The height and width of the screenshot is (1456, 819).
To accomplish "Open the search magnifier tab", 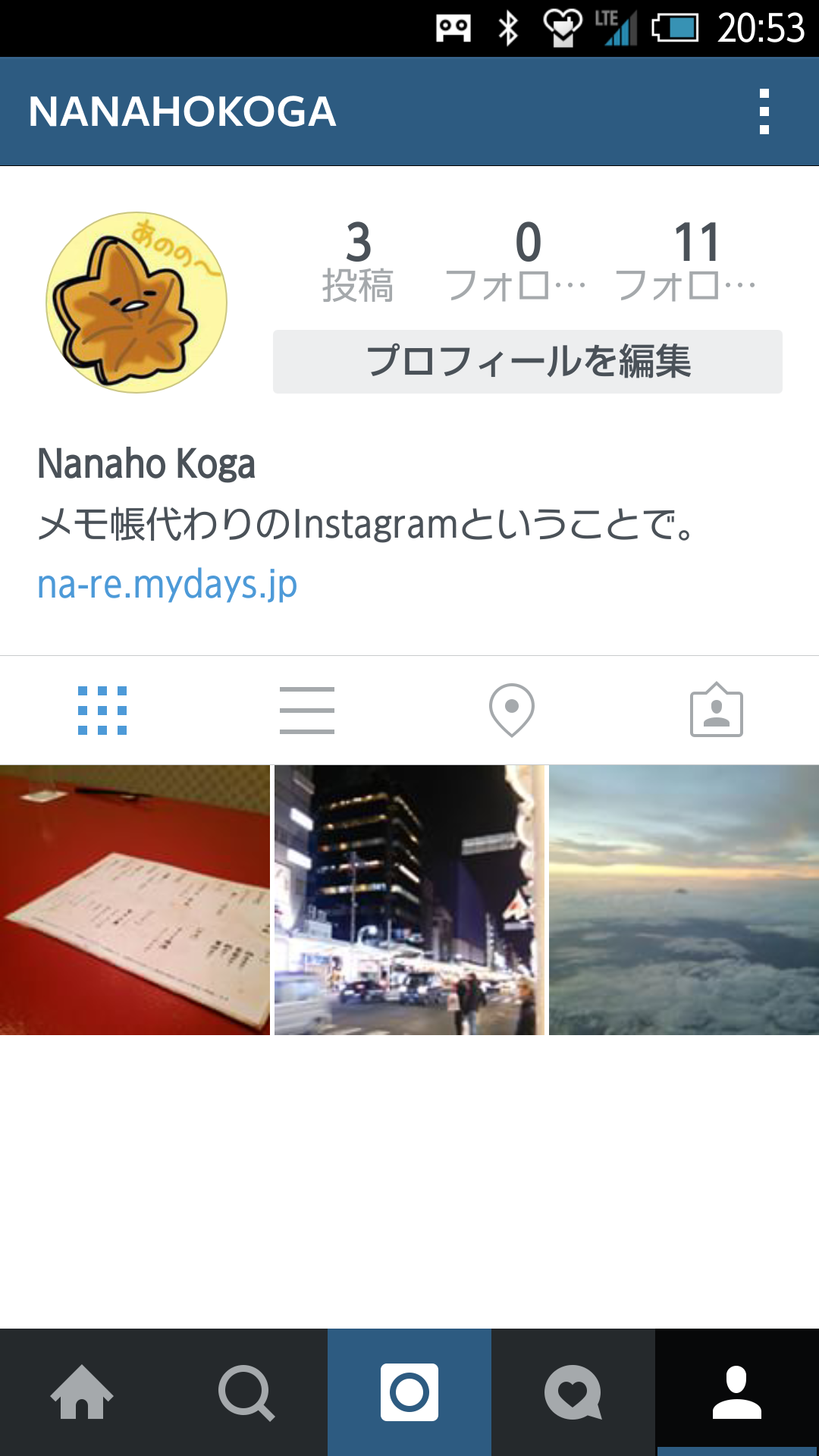I will click(x=246, y=1392).
